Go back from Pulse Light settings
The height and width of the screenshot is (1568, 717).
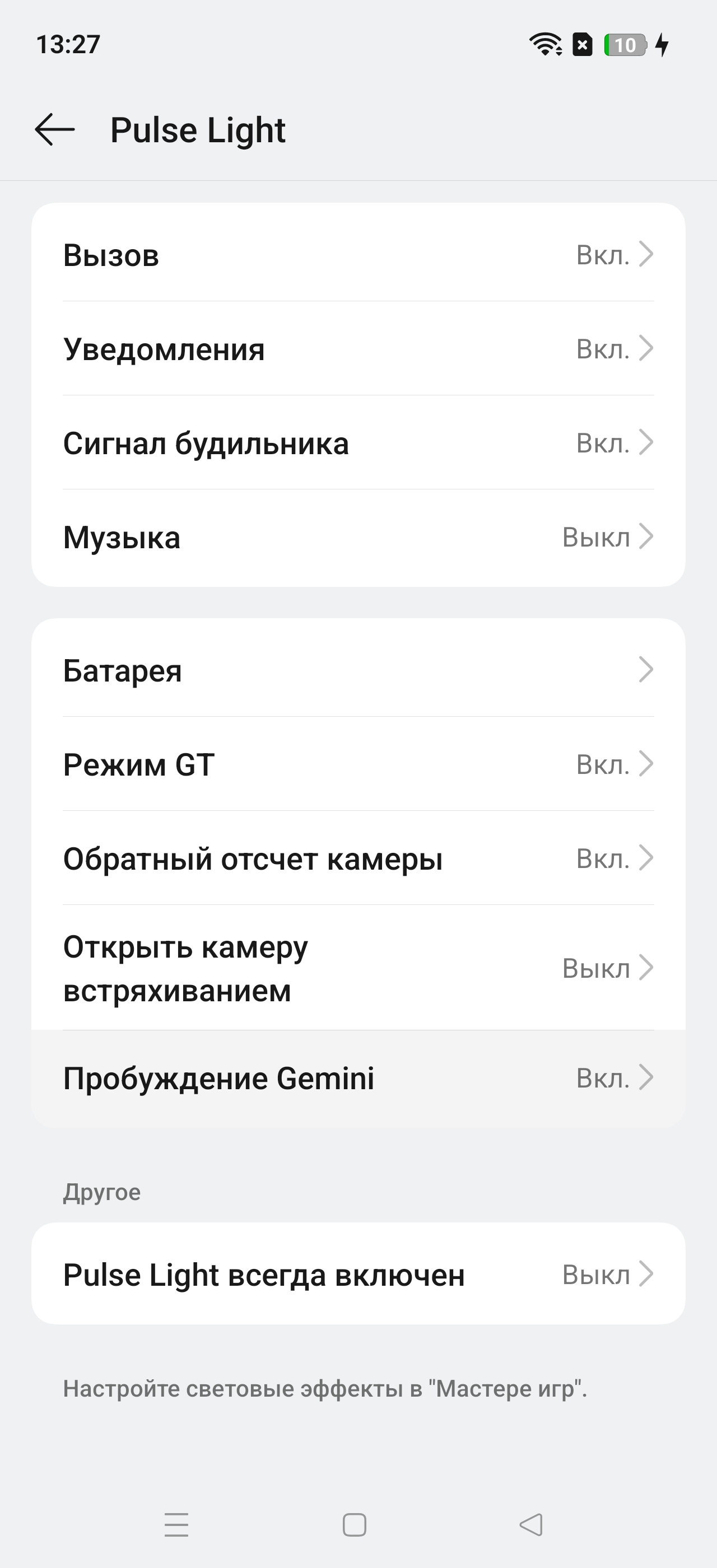tap(55, 130)
